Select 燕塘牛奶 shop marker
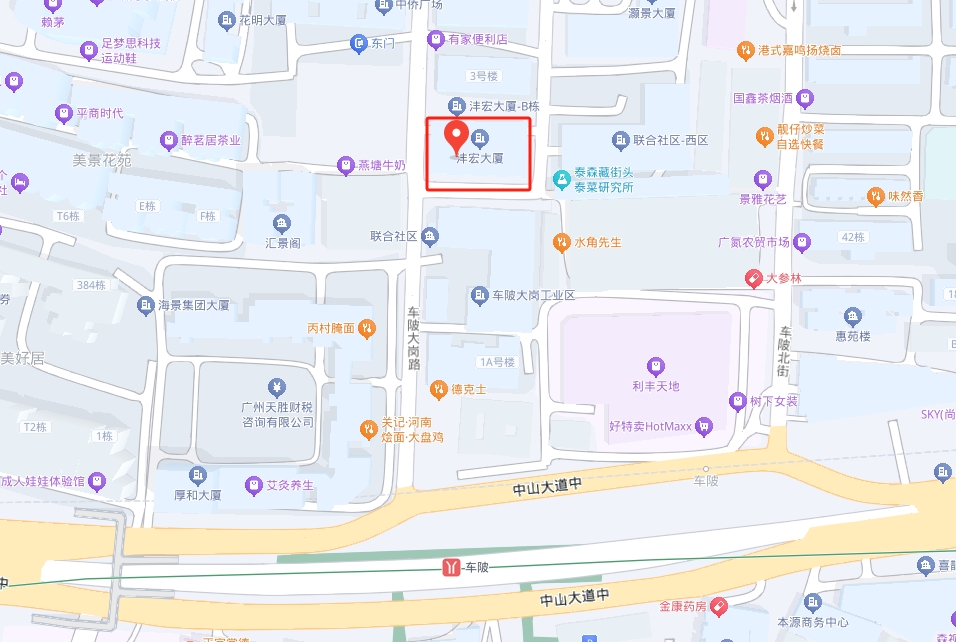956x642 pixels. pos(346,165)
